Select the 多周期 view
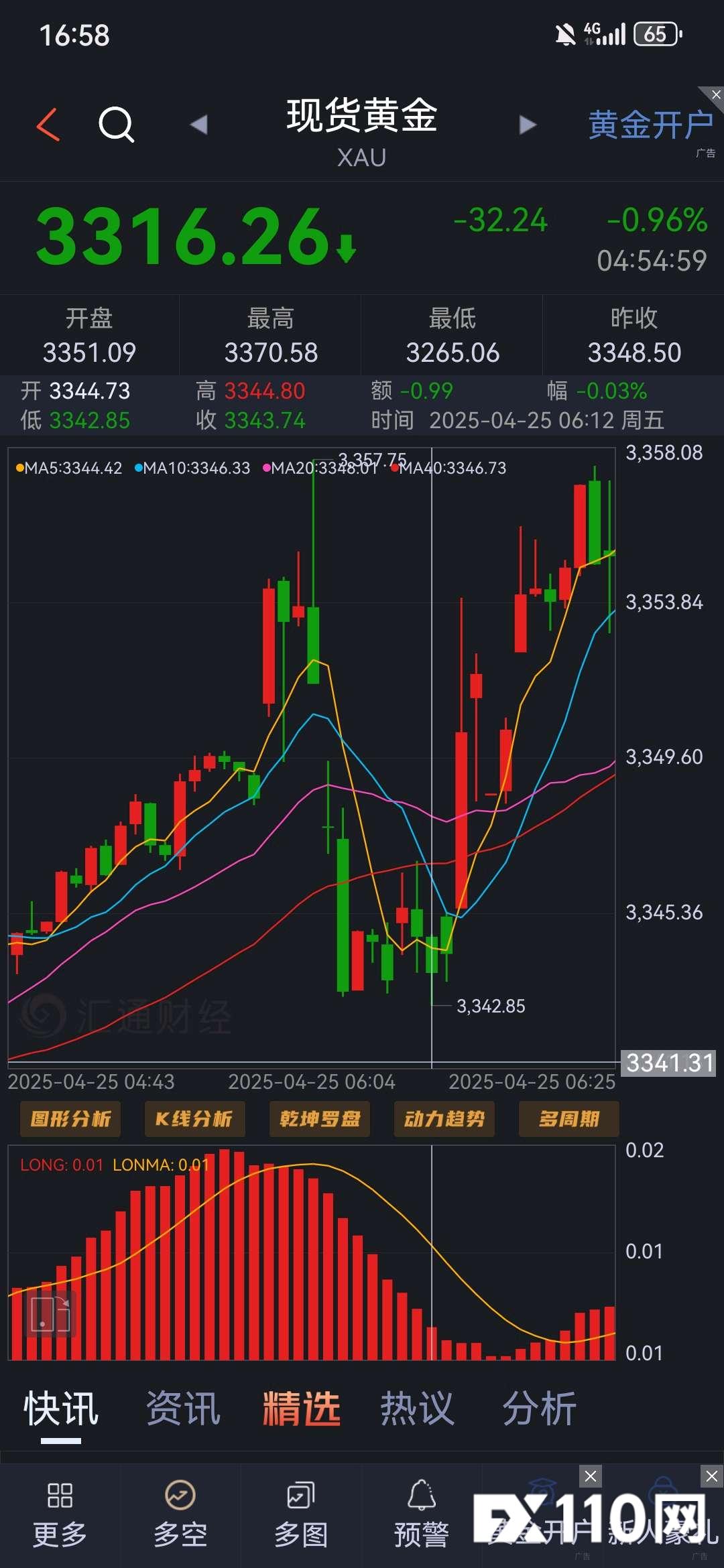This screenshot has width=724, height=1568. tap(568, 1118)
